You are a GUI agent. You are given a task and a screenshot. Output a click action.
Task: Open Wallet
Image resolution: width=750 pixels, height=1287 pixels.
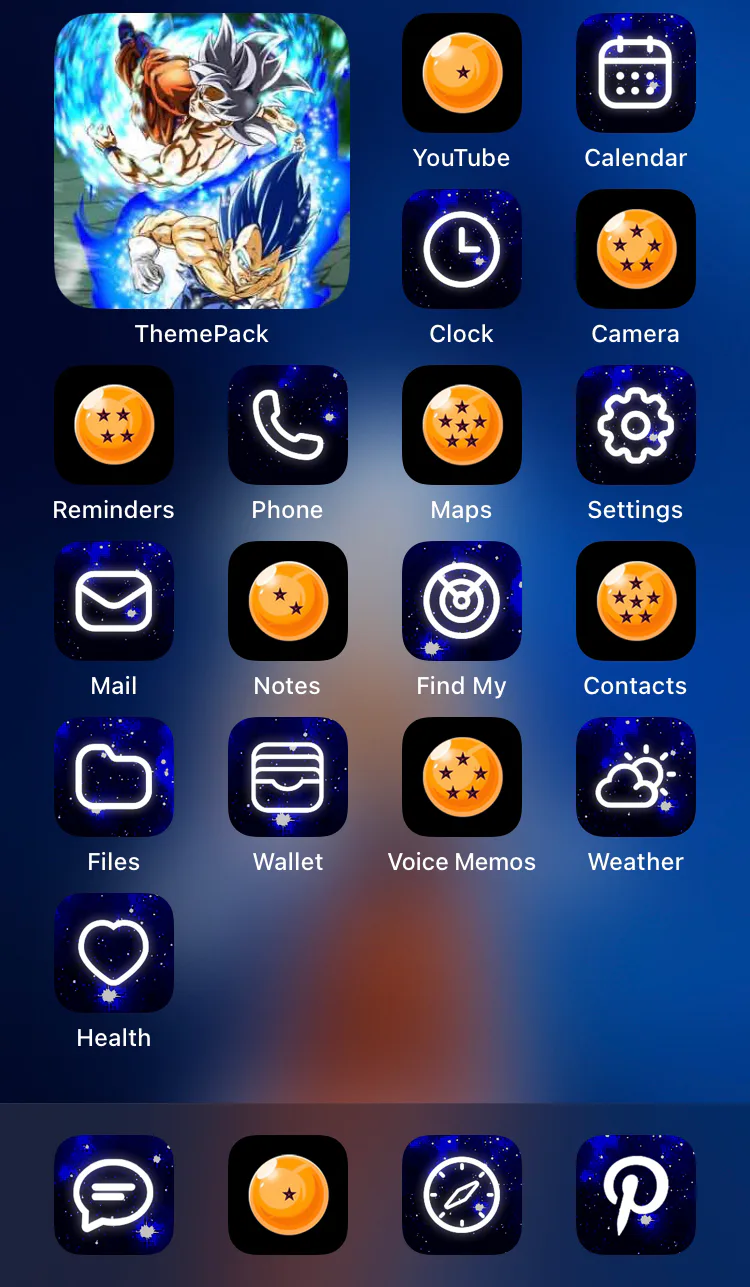tap(288, 777)
